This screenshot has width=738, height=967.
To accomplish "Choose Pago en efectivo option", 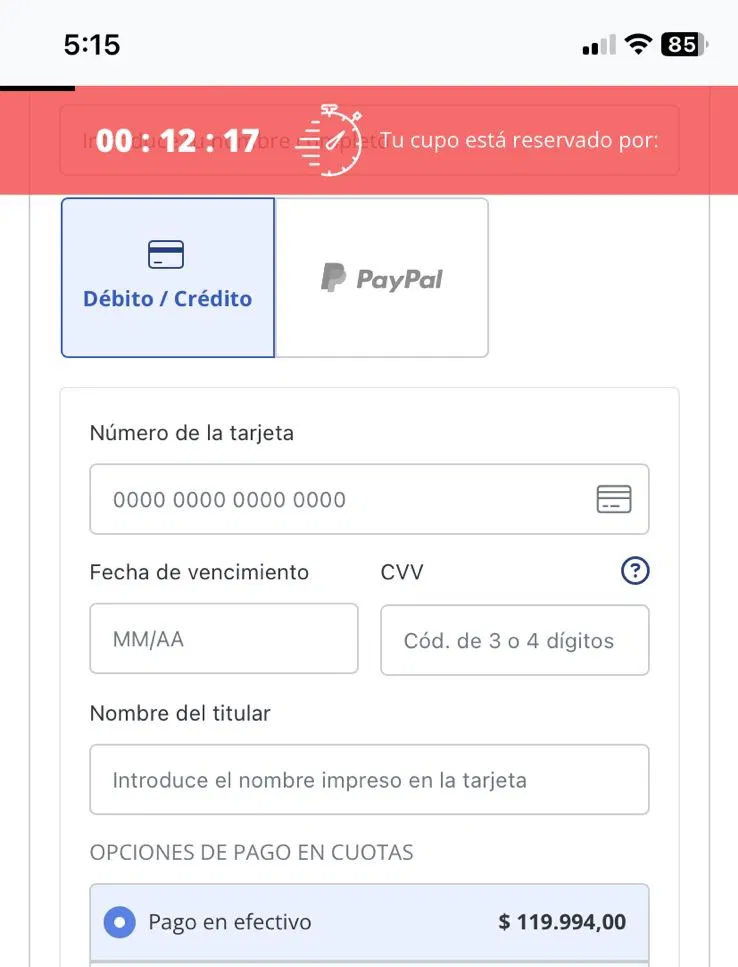I will pos(120,922).
